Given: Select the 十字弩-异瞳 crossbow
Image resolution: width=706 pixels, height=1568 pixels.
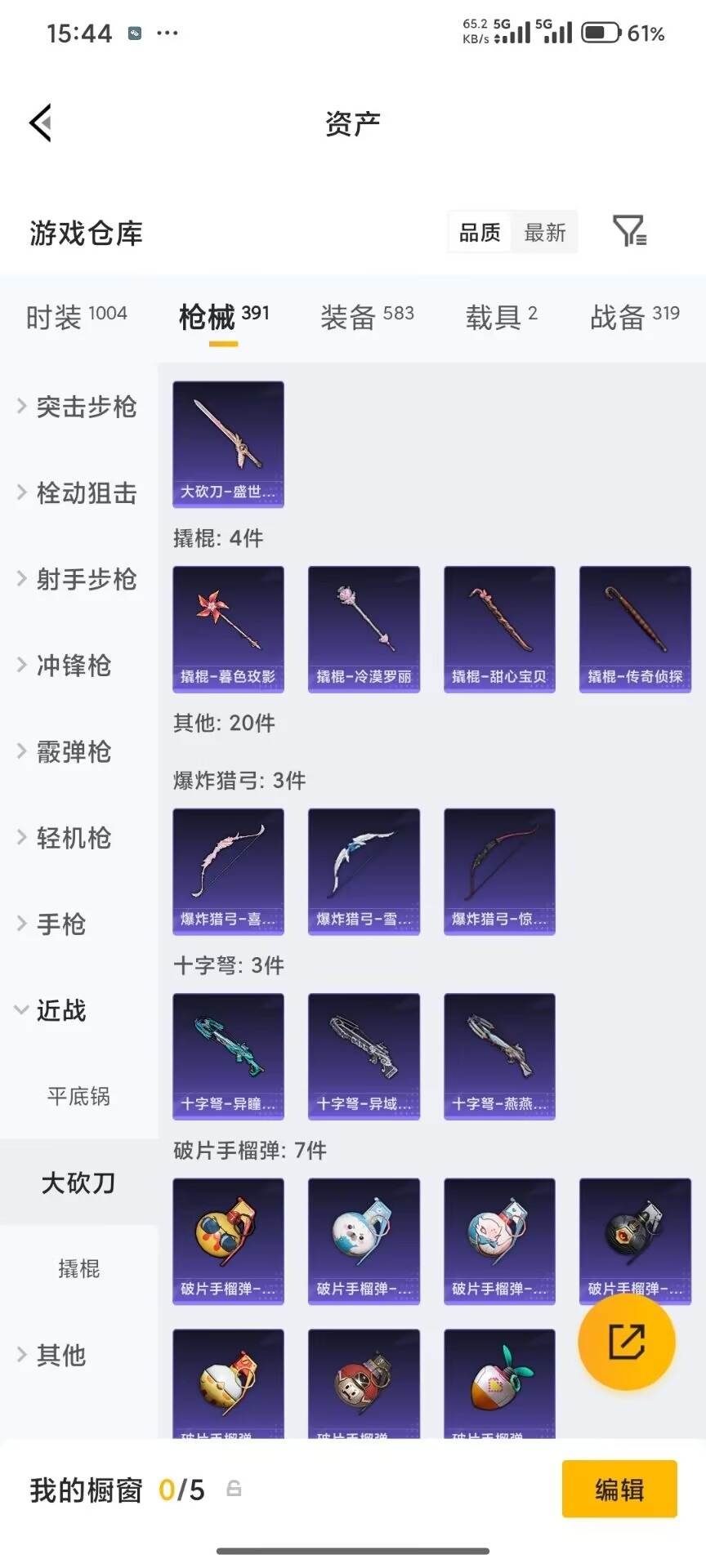Looking at the screenshot, I should [227, 1056].
